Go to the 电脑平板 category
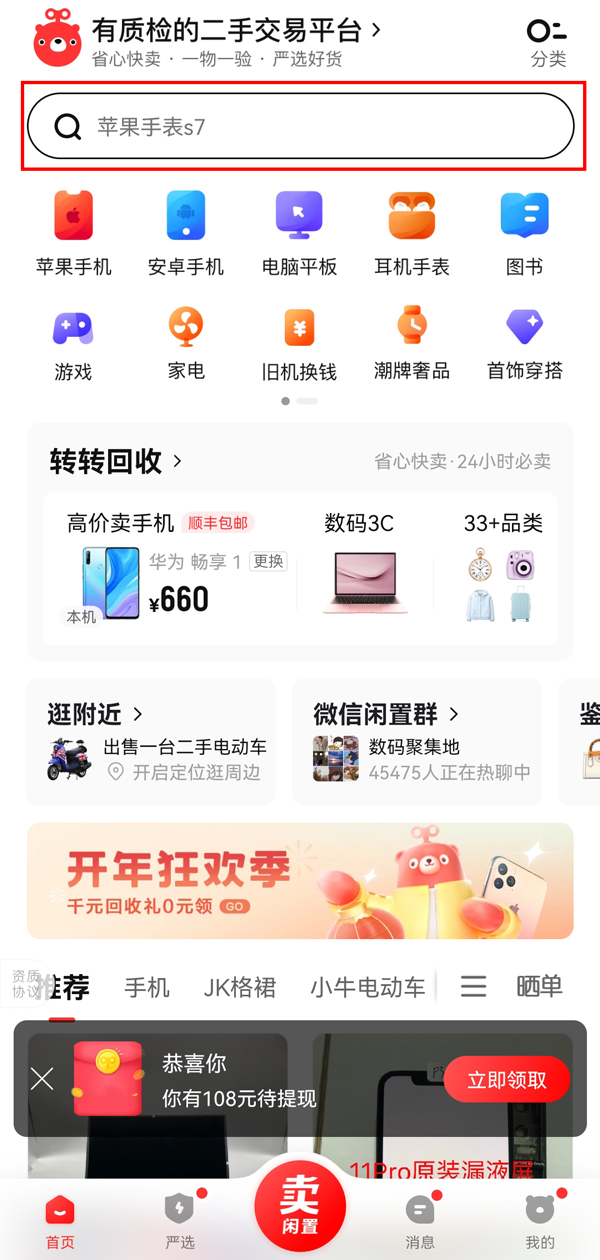 point(299,233)
